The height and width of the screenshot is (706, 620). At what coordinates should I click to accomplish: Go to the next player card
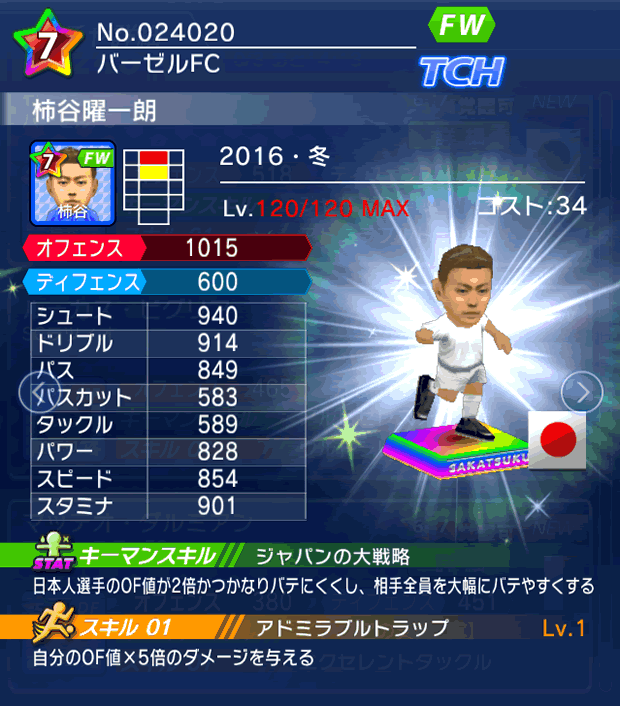click(583, 391)
